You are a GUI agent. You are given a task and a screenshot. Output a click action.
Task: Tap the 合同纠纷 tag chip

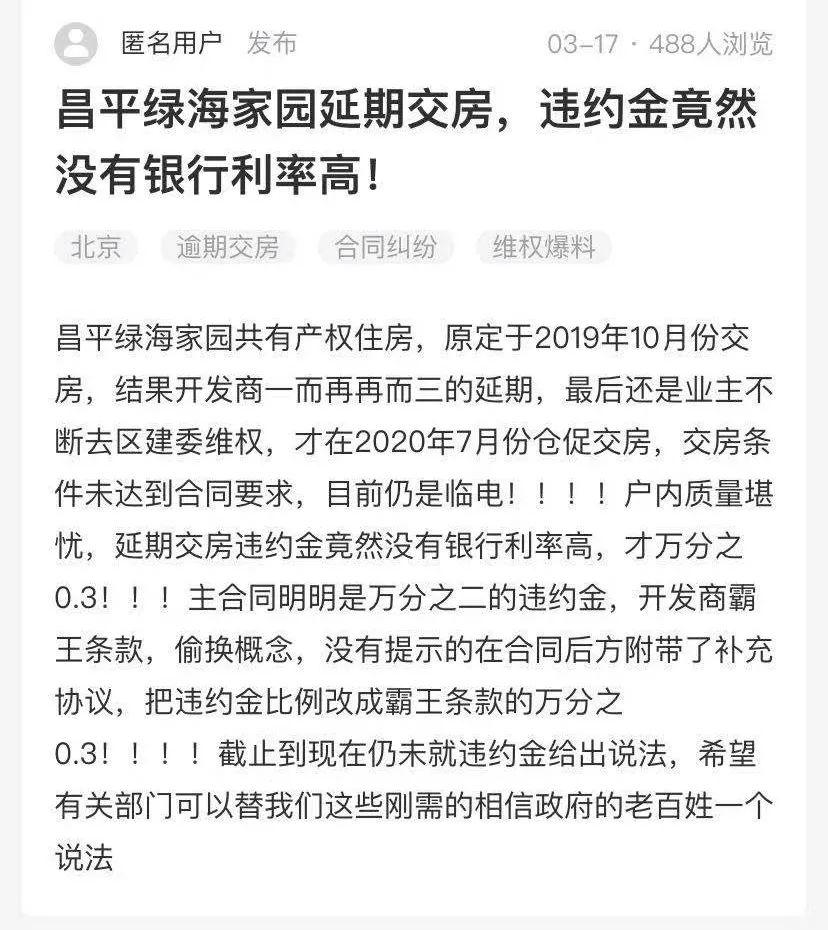[x=385, y=247]
